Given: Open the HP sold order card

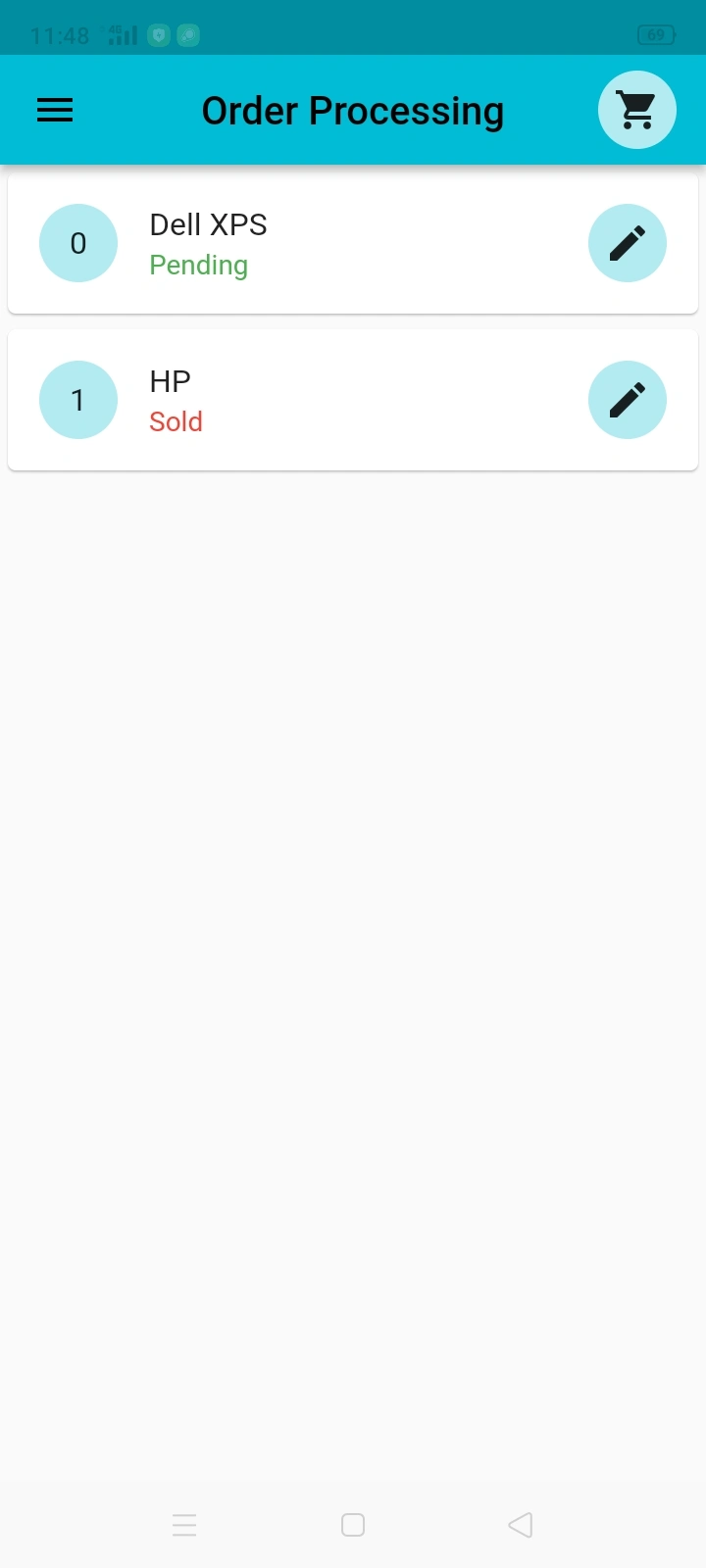Looking at the screenshot, I should [x=353, y=400].
